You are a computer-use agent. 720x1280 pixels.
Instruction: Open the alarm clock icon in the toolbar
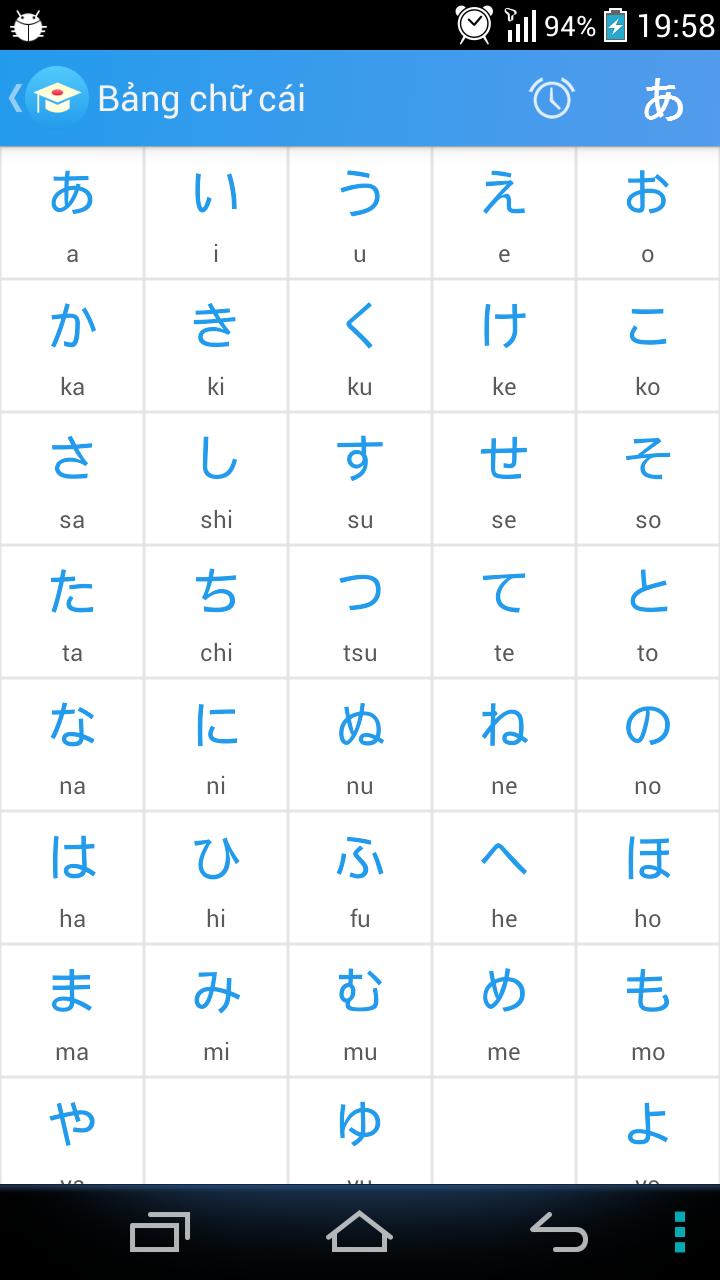553,98
